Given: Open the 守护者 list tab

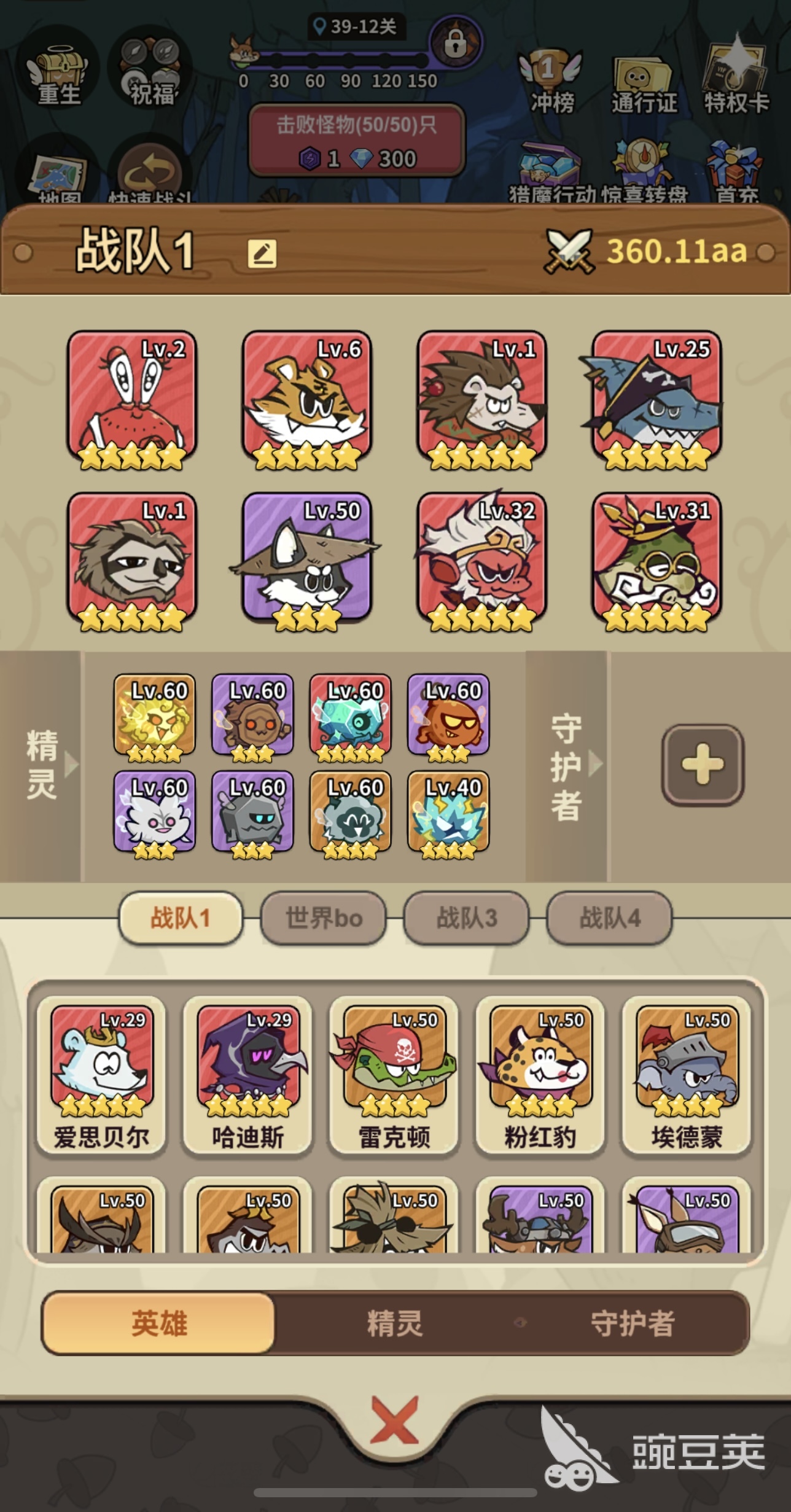Looking at the screenshot, I should (x=633, y=1323).
